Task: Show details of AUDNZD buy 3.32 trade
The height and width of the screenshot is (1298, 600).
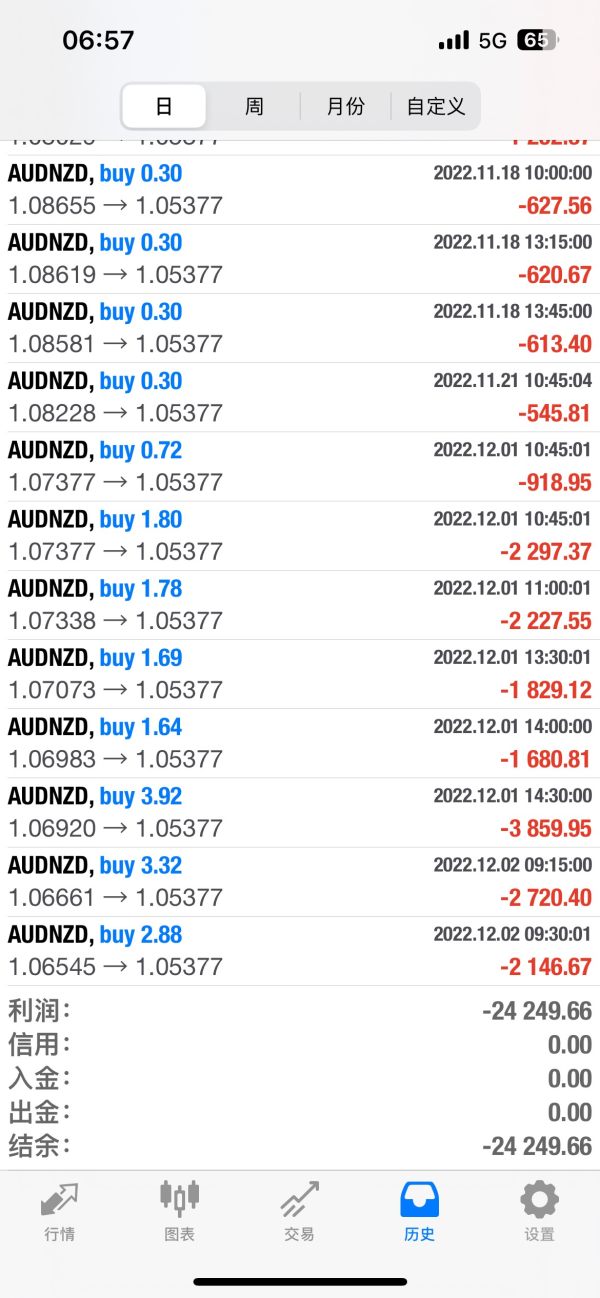Action: coord(300,881)
